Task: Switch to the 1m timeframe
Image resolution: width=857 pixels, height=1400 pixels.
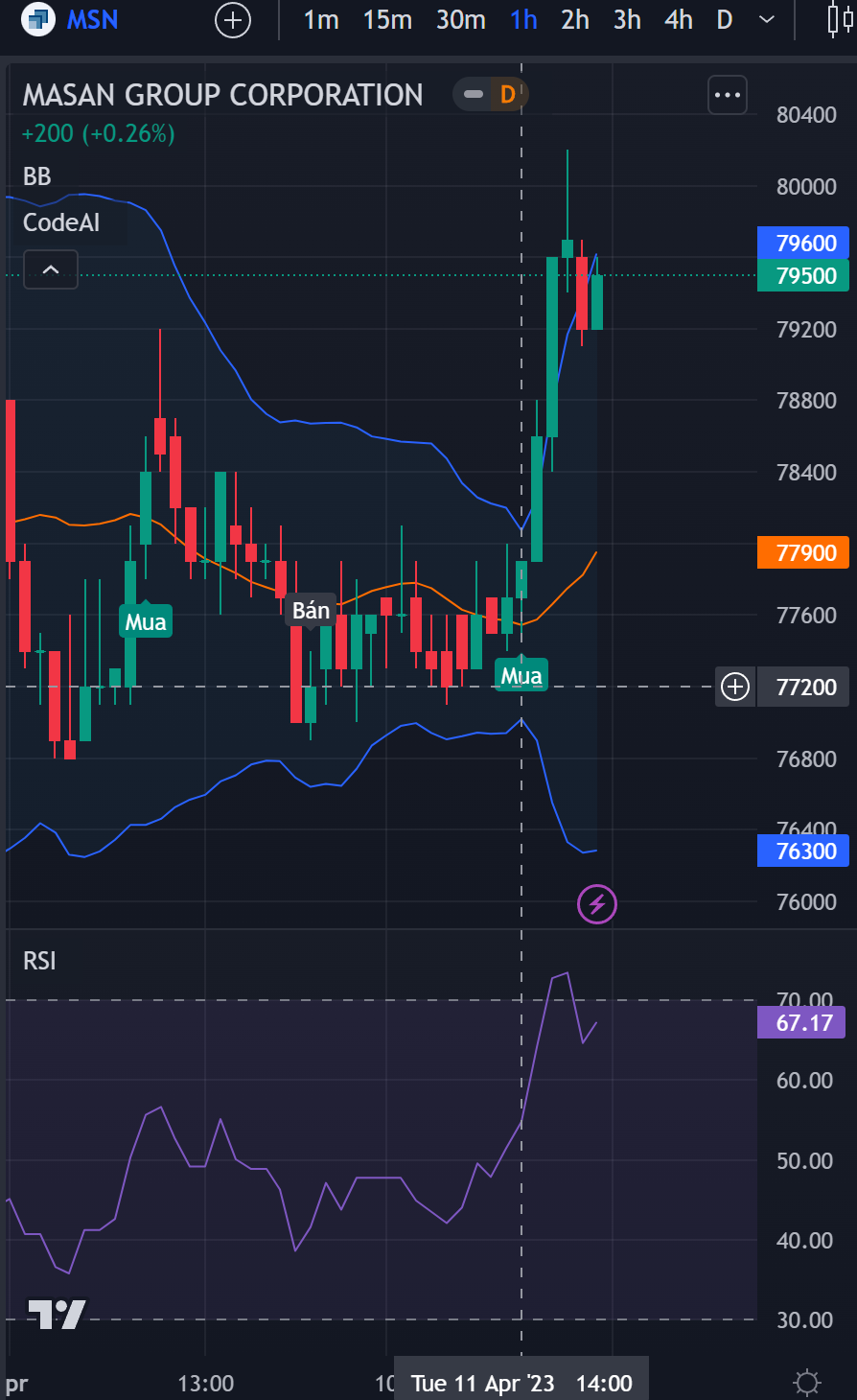Action: (x=321, y=20)
